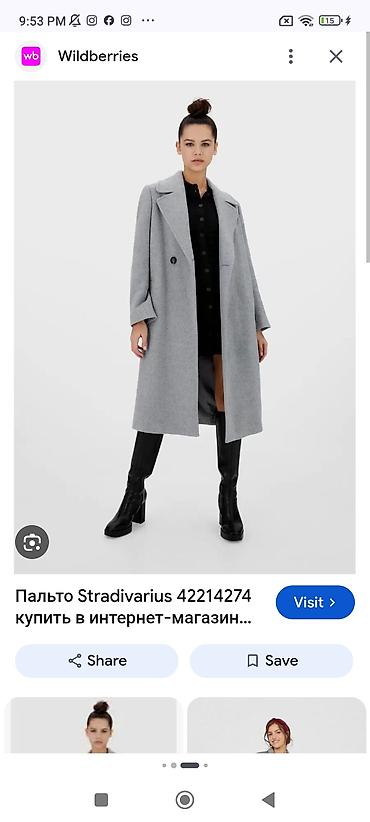
Task: Open related image of woman with hair bun
Action: pos(94,725)
